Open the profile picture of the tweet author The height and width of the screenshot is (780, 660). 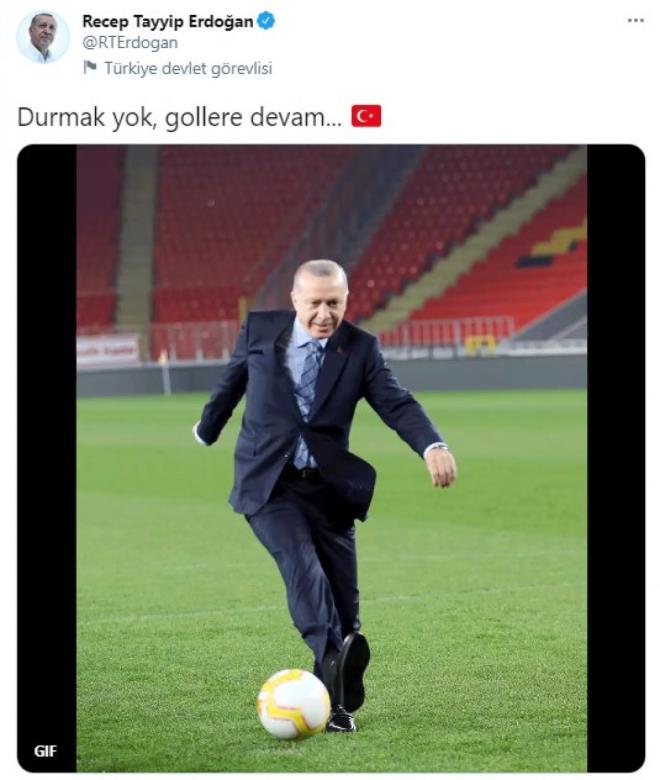pyautogui.click(x=43, y=38)
